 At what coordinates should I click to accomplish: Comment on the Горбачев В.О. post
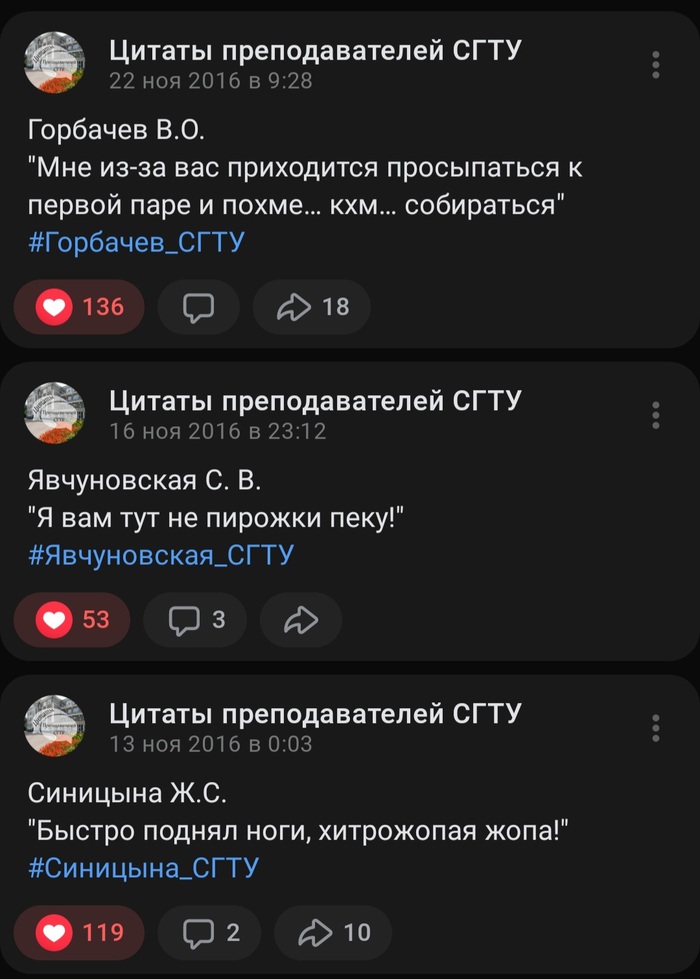(198, 307)
